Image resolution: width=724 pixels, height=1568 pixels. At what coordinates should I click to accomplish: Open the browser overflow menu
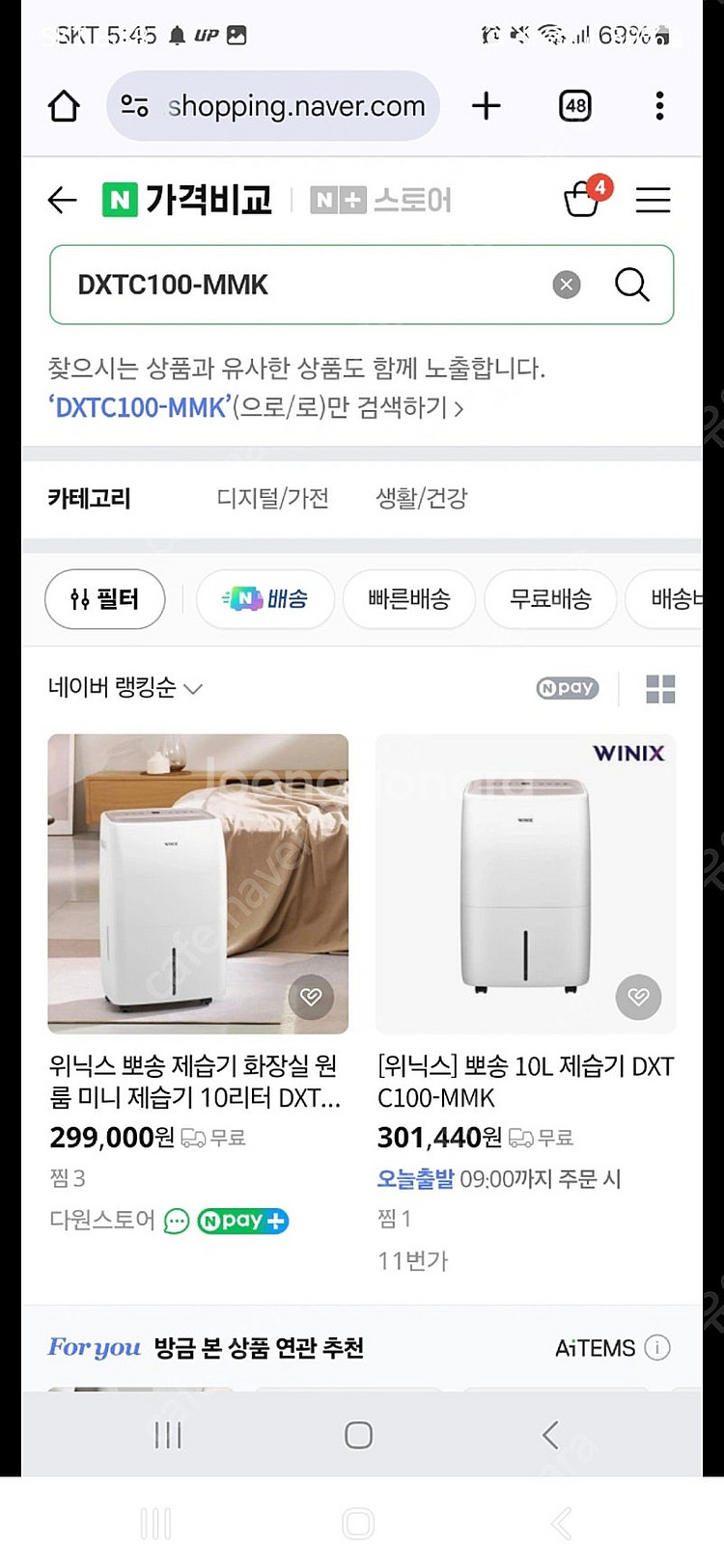659,106
